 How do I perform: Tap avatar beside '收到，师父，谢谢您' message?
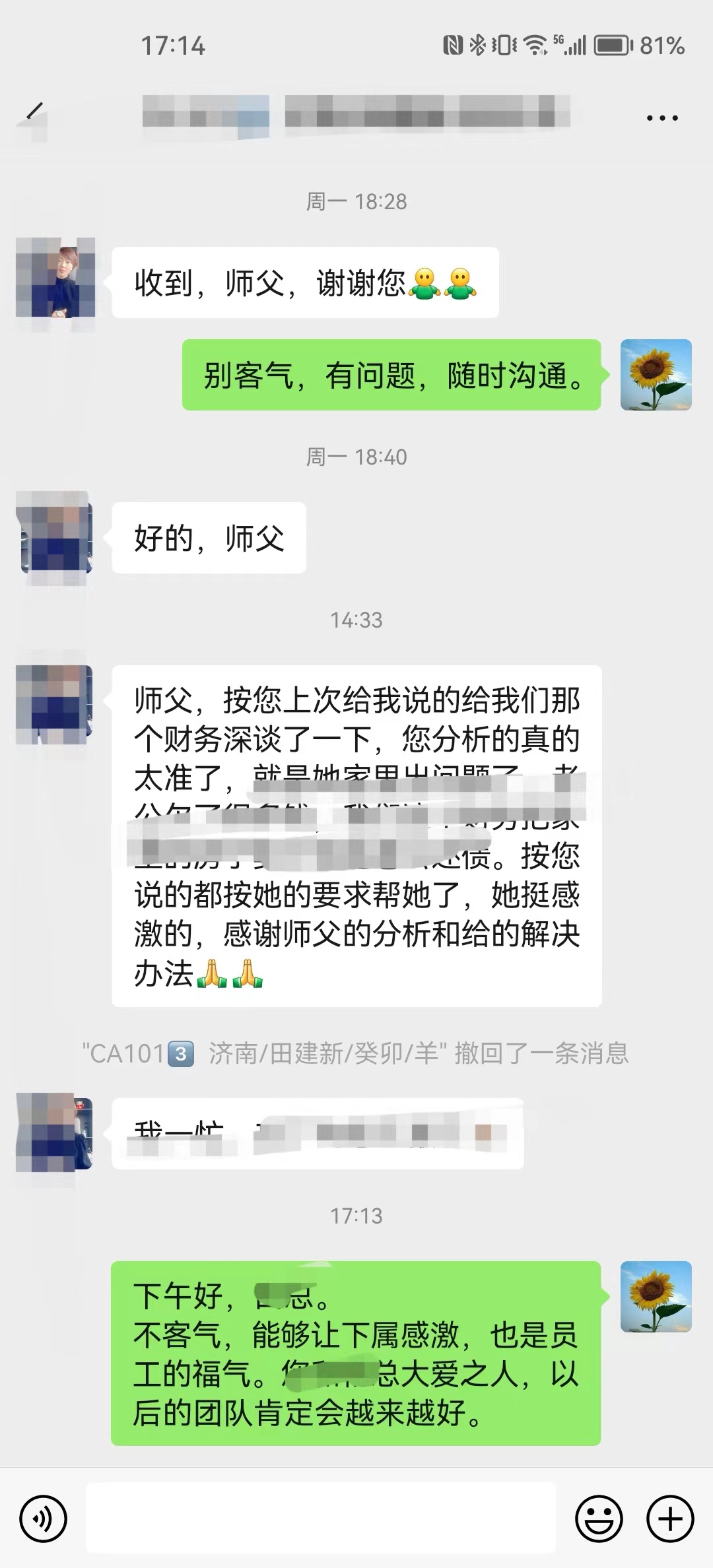56,282
